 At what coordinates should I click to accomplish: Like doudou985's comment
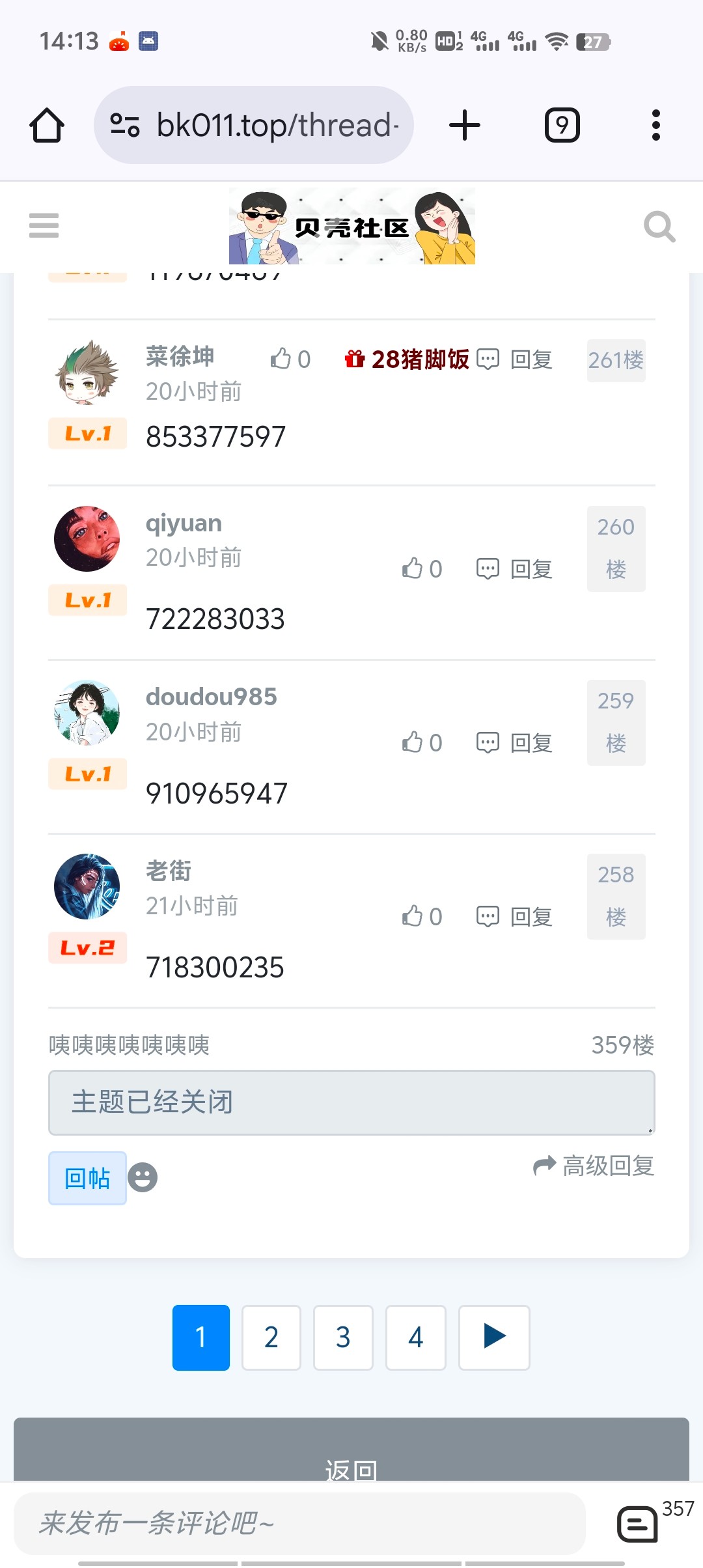tap(422, 742)
